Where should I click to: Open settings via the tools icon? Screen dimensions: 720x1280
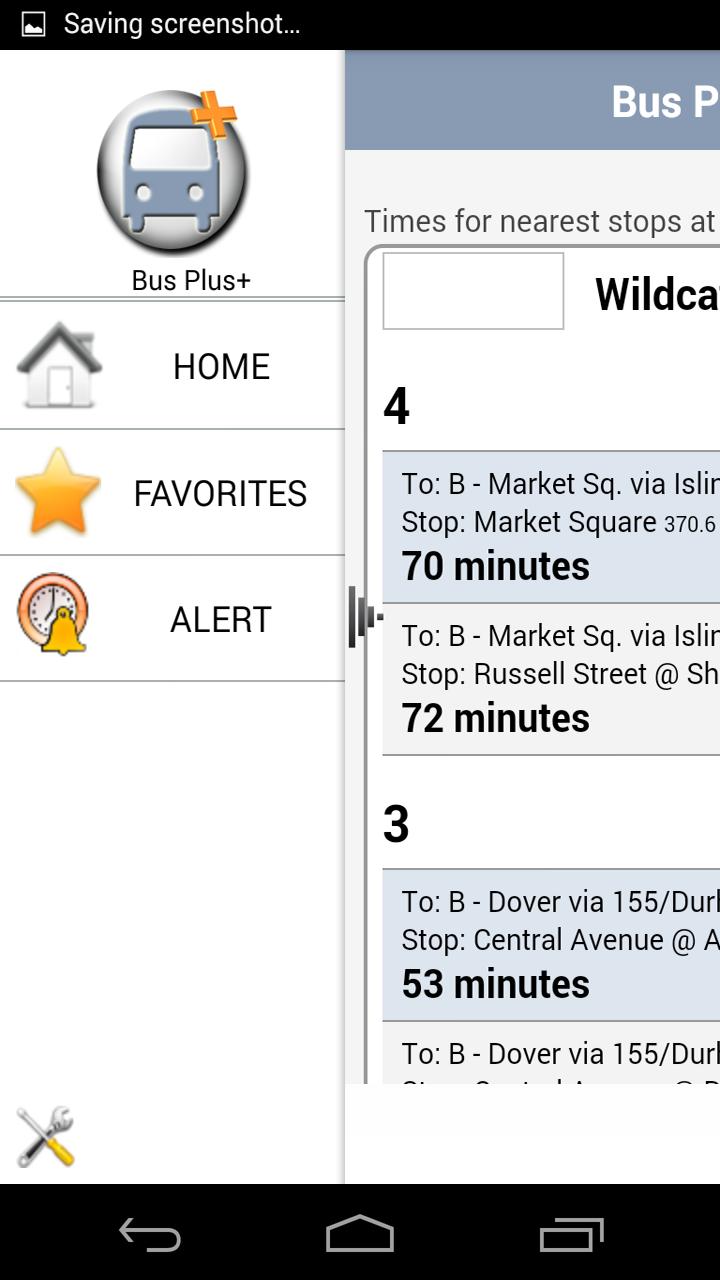point(46,1137)
